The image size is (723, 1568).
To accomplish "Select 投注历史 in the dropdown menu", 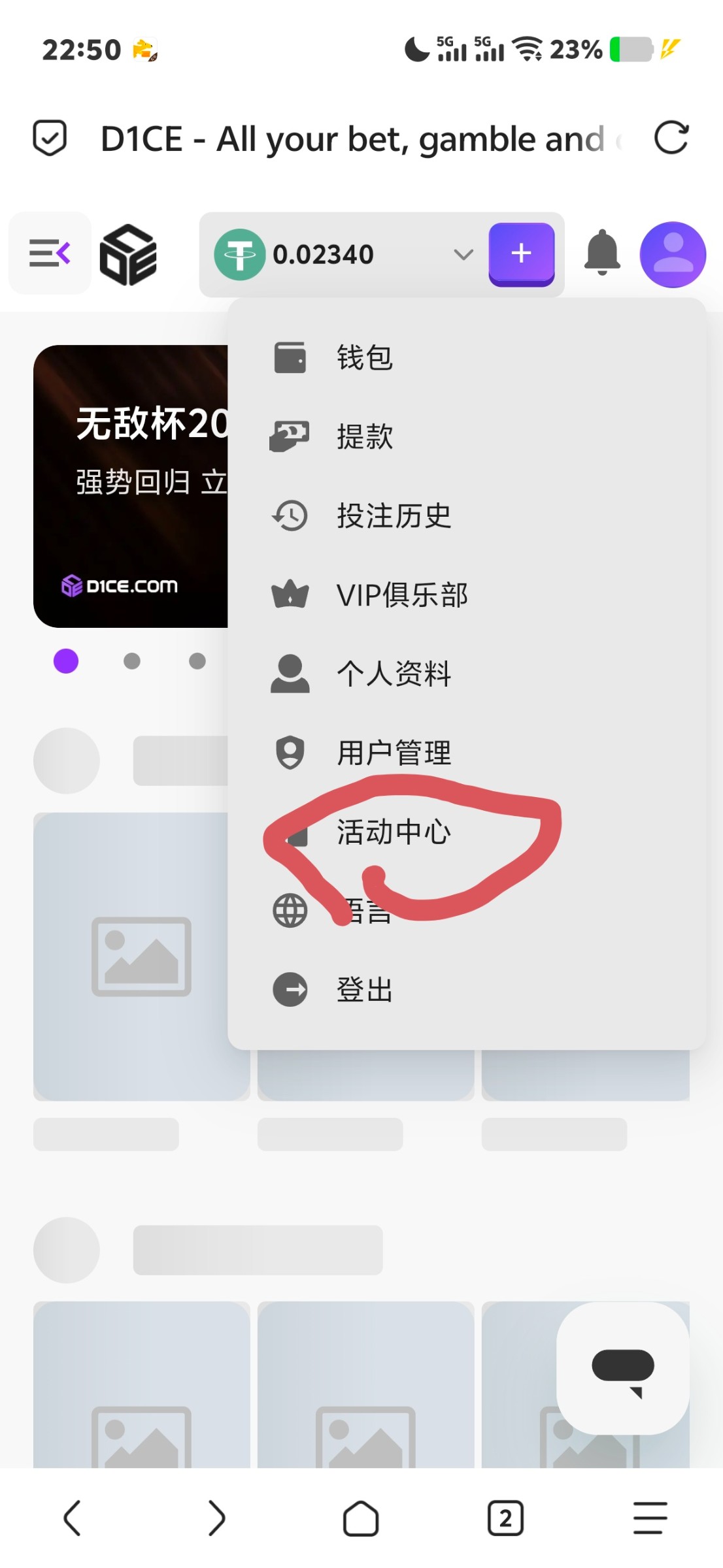I will [x=394, y=515].
